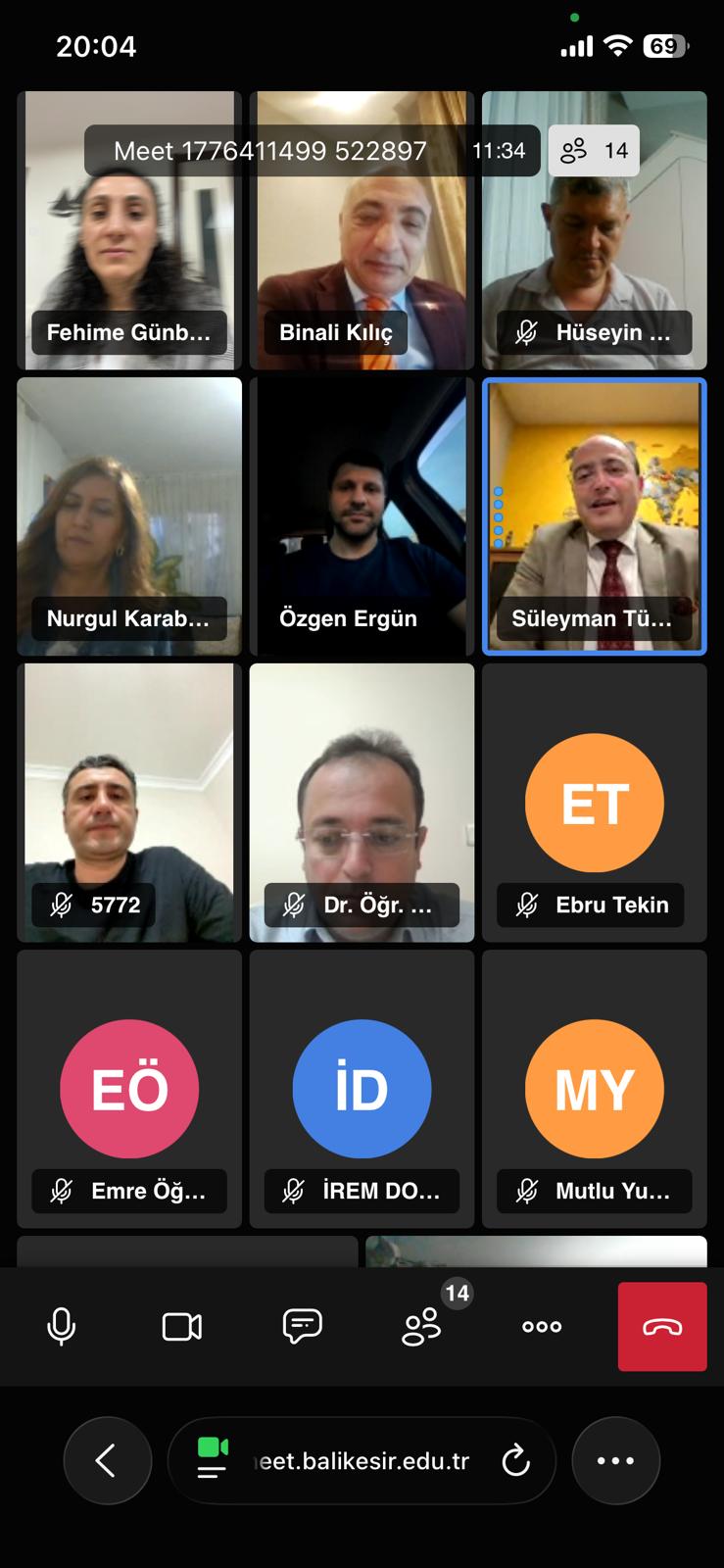The height and width of the screenshot is (1568, 724).
Task: Open more options in meeting toolbar
Action: click(542, 1327)
